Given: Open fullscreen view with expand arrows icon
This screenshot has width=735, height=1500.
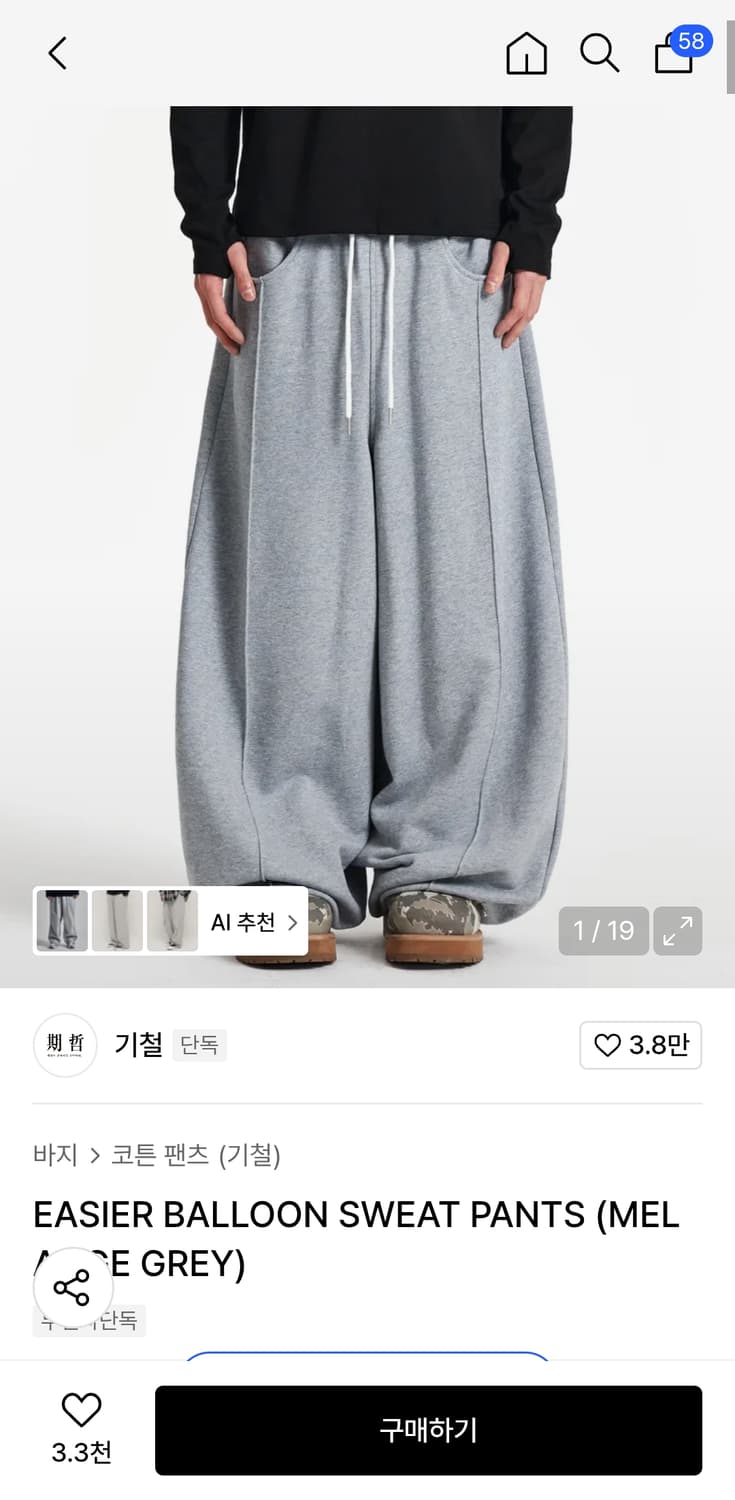Looking at the screenshot, I should click(x=678, y=930).
